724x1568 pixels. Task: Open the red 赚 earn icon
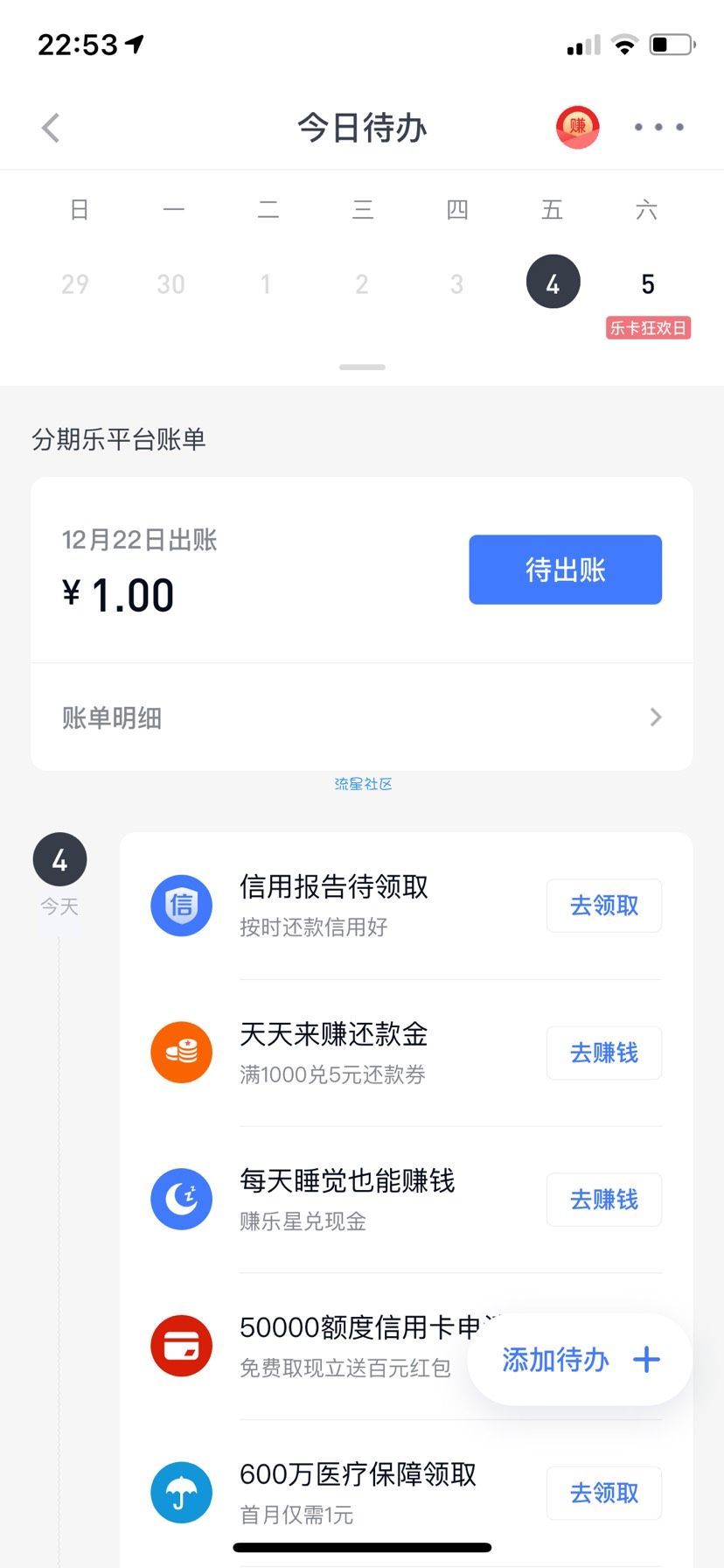point(578,128)
